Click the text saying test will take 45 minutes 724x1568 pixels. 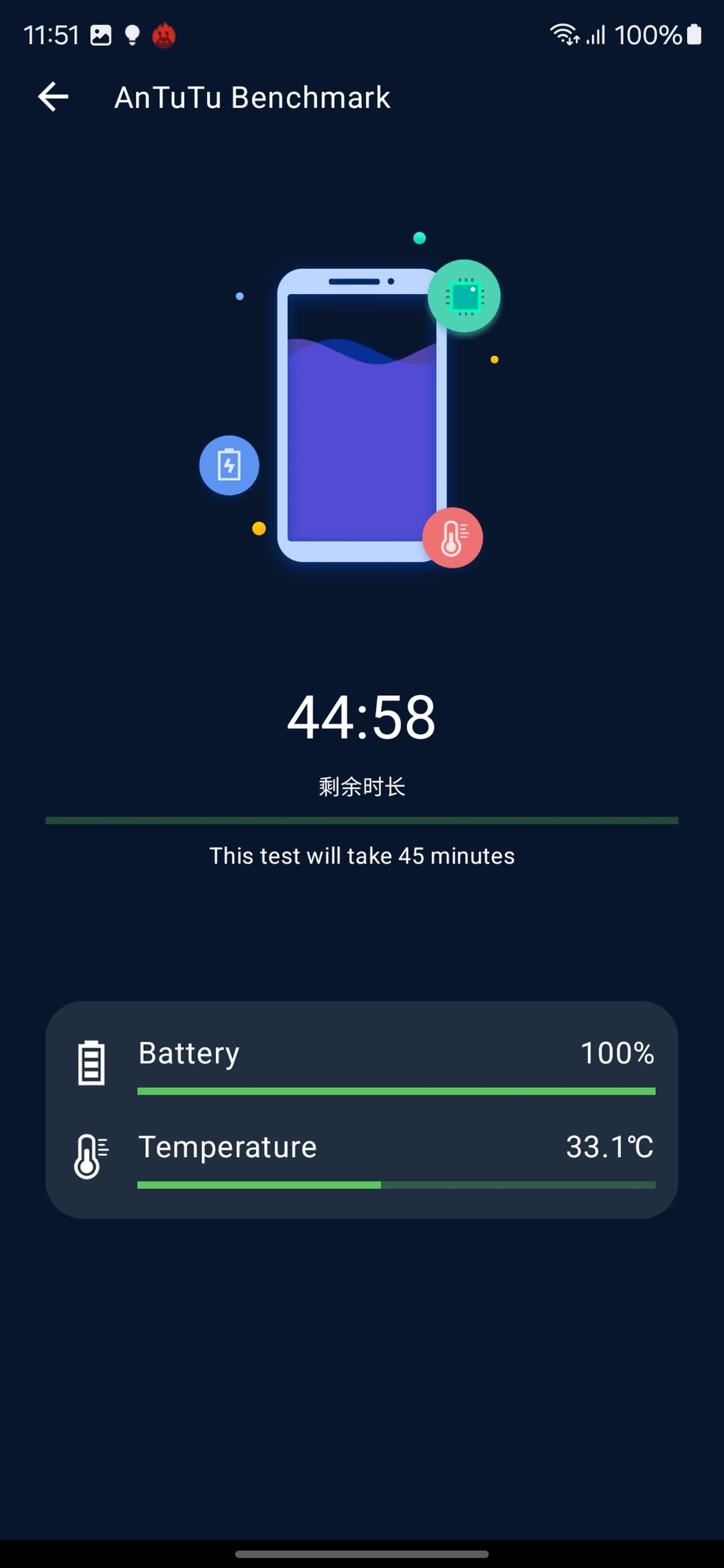pos(362,856)
